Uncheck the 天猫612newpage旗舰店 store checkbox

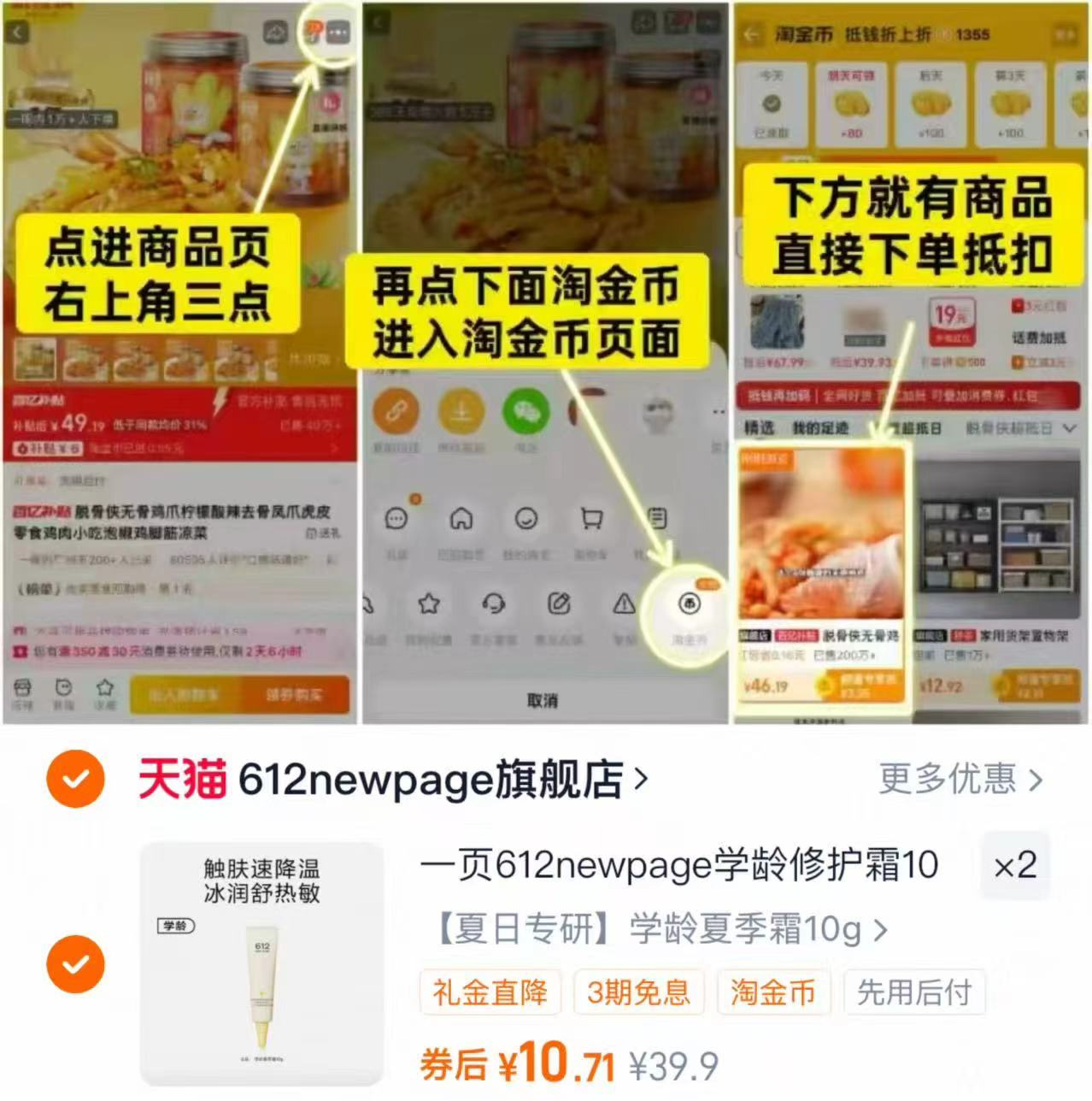pyautogui.click(x=76, y=779)
